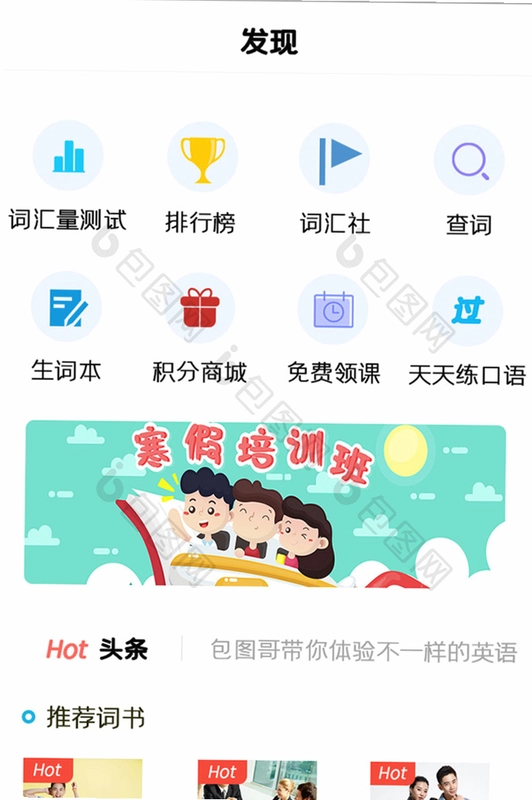Open the 寒假培训班 banner

(x=265, y=503)
